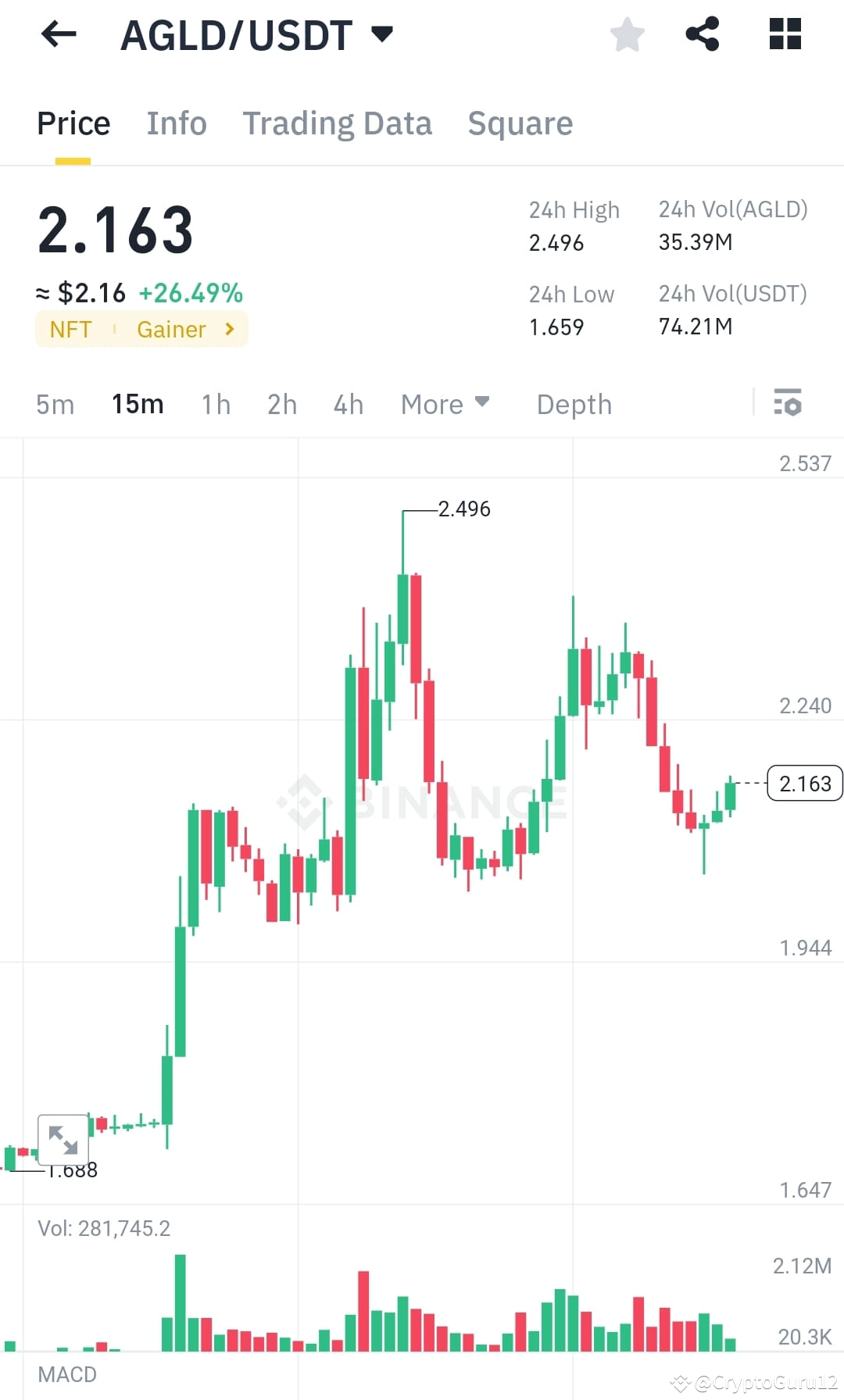View the Depth chart
The height and width of the screenshot is (1400, 844).
[574, 404]
